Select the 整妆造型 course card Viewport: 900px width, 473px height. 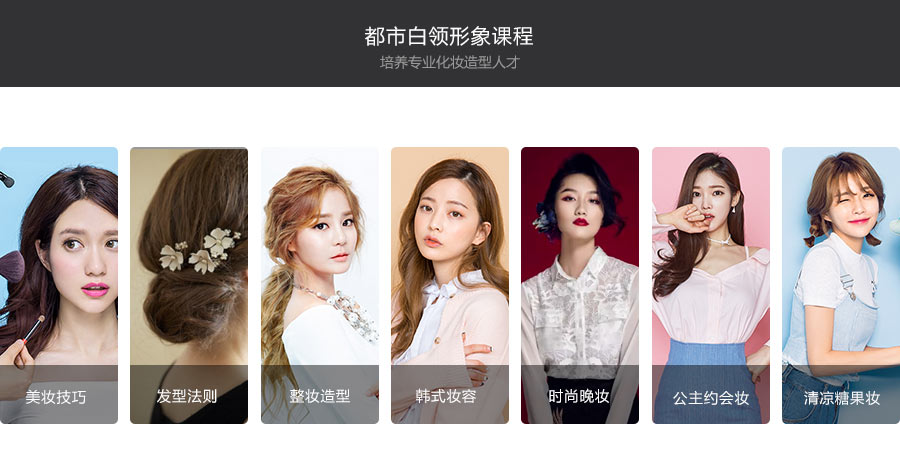point(320,285)
